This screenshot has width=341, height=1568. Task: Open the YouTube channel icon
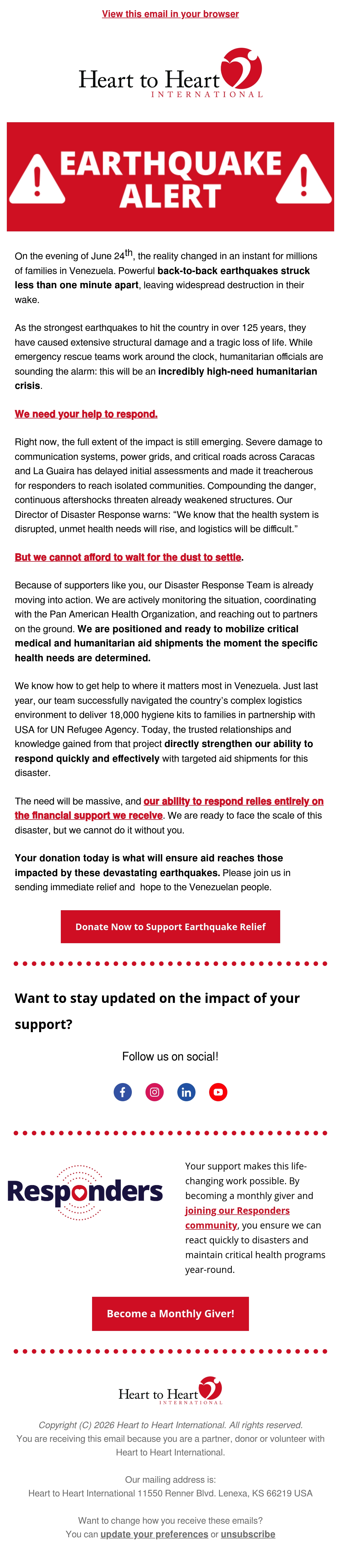click(x=218, y=1092)
